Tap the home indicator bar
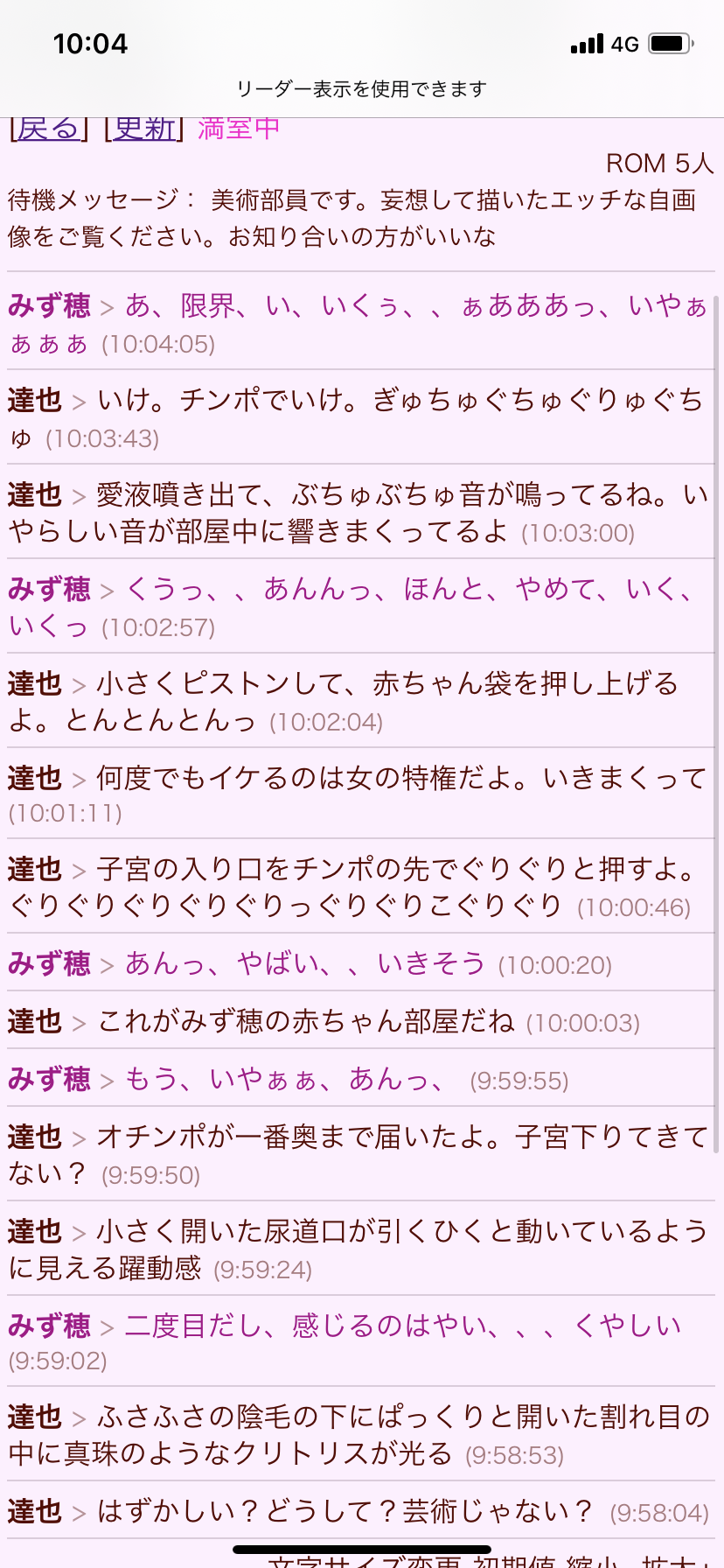The width and height of the screenshot is (724, 1568). tap(362, 1547)
